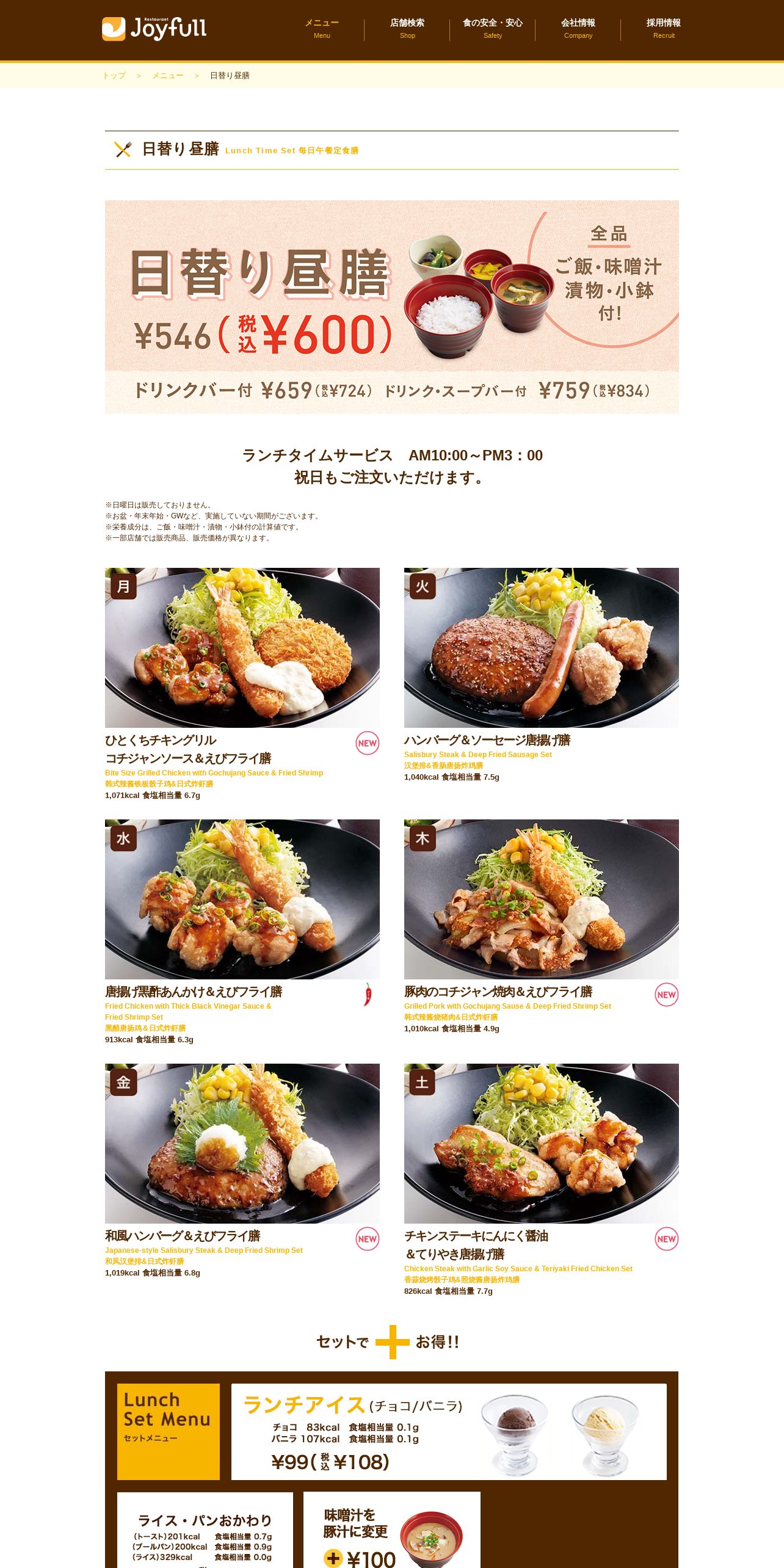This screenshot has width=784, height=1568.
Task: Open 店舗検索 Shop search
Action: click(407, 29)
